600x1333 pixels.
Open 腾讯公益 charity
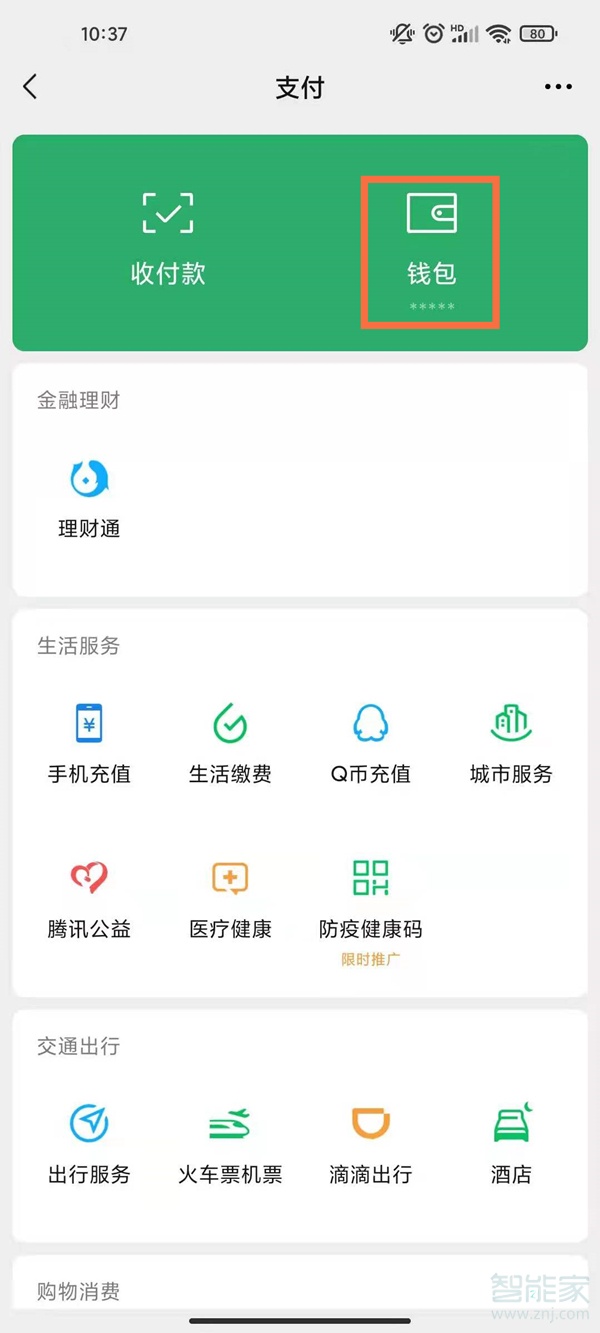click(89, 897)
